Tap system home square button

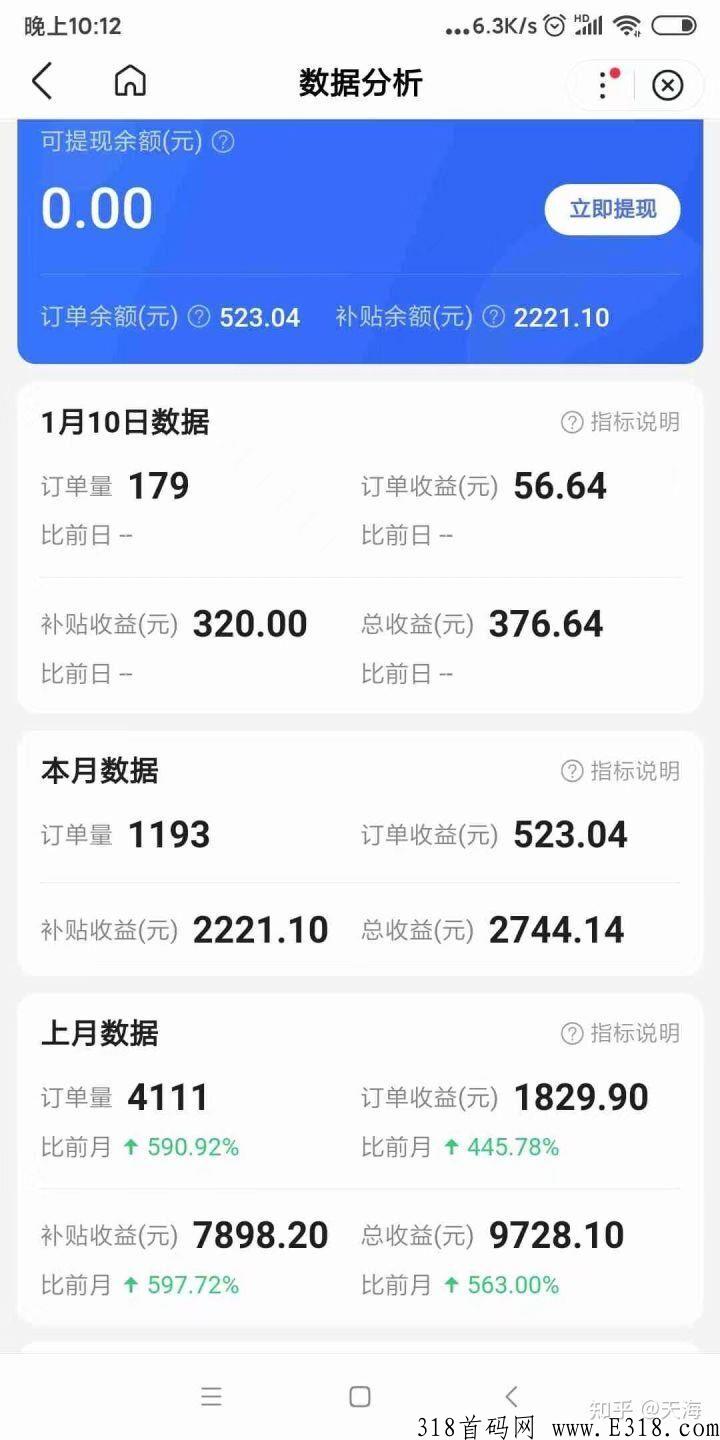(360, 1397)
